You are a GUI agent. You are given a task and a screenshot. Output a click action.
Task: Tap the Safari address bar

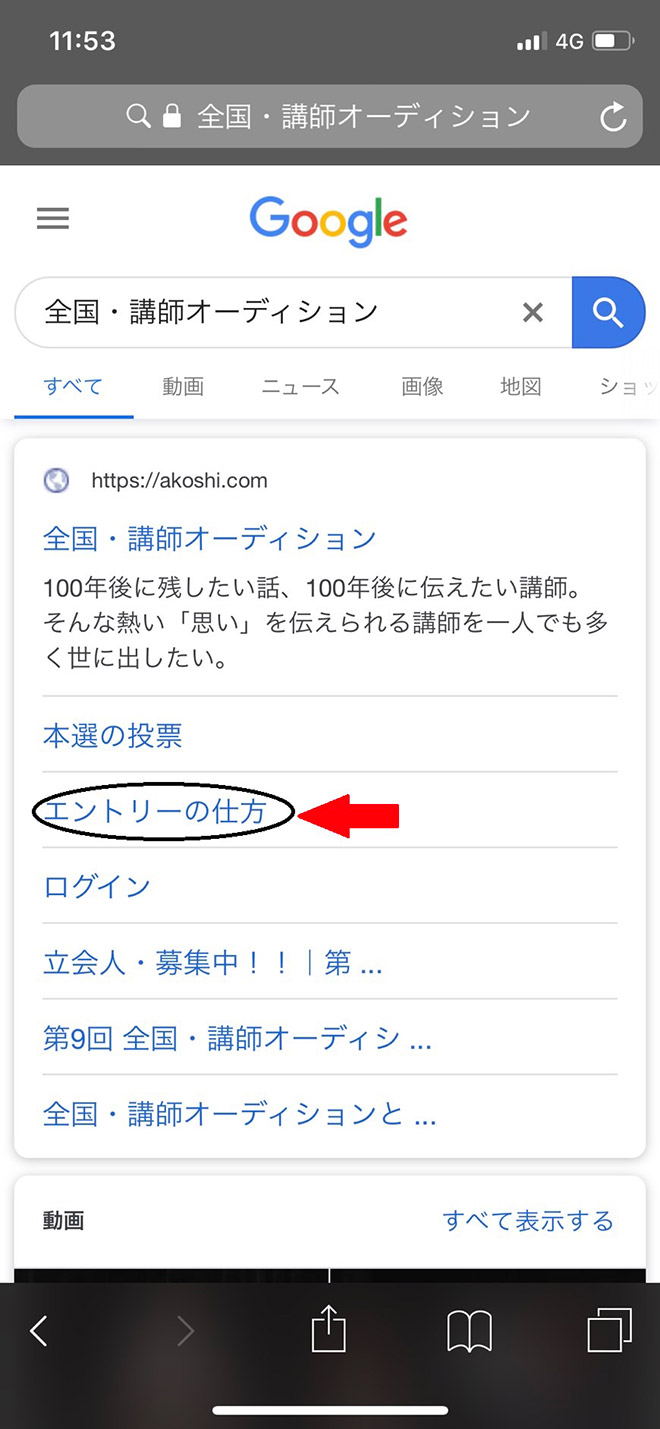coord(330,117)
